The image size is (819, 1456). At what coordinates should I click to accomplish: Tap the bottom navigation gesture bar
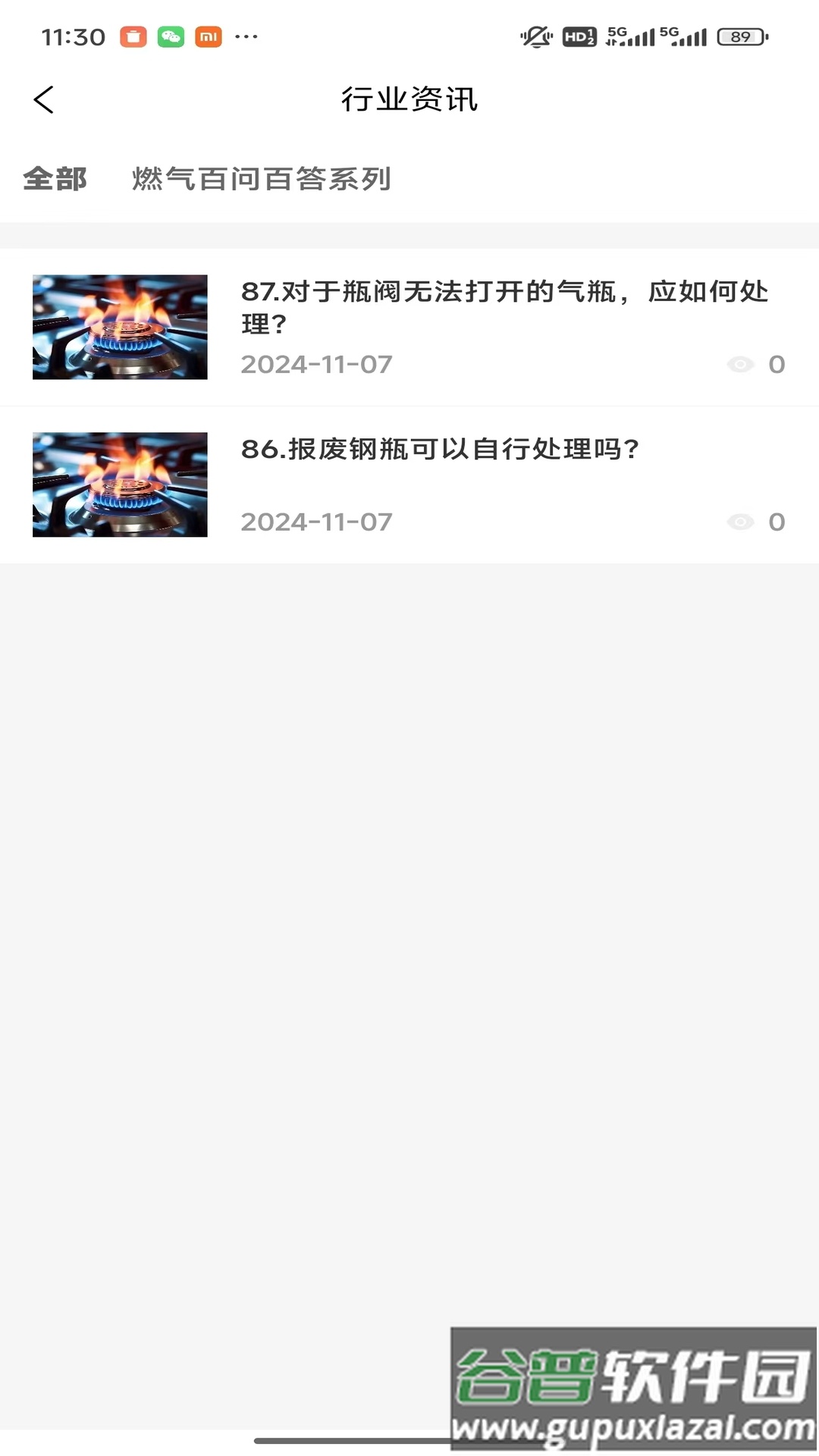tap(409, 1438)
